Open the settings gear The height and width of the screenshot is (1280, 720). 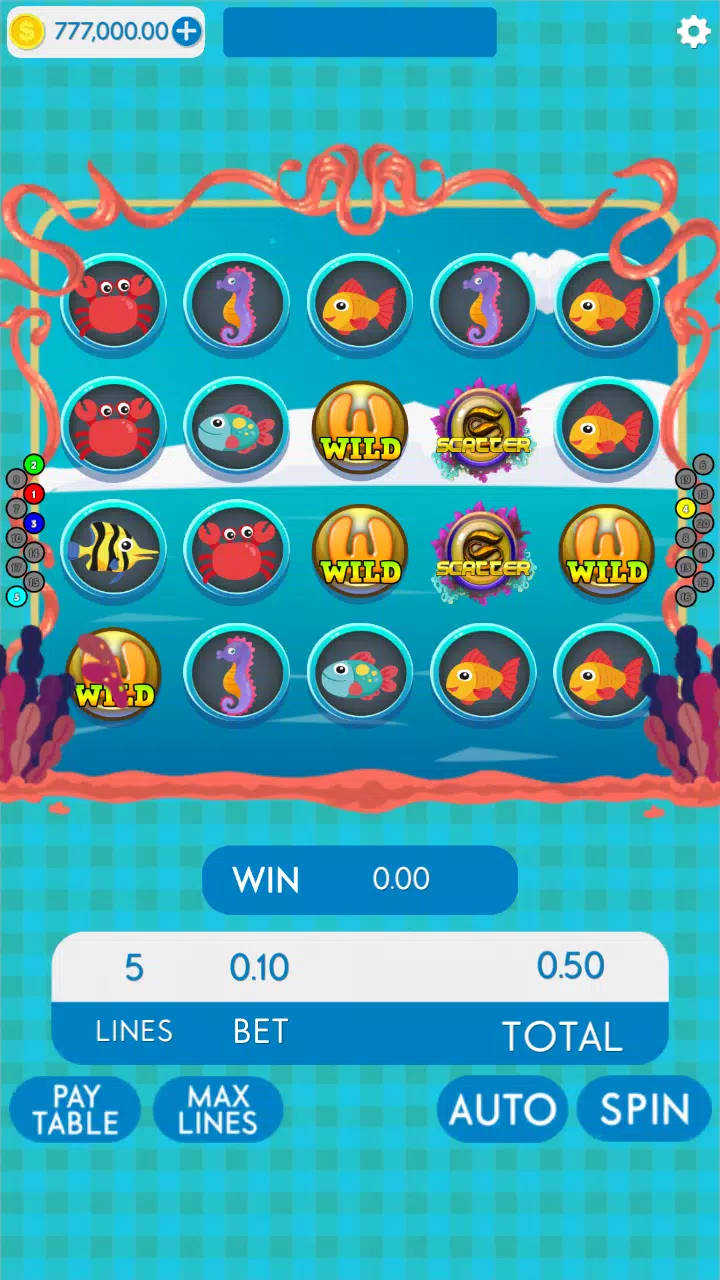point(693,32)
